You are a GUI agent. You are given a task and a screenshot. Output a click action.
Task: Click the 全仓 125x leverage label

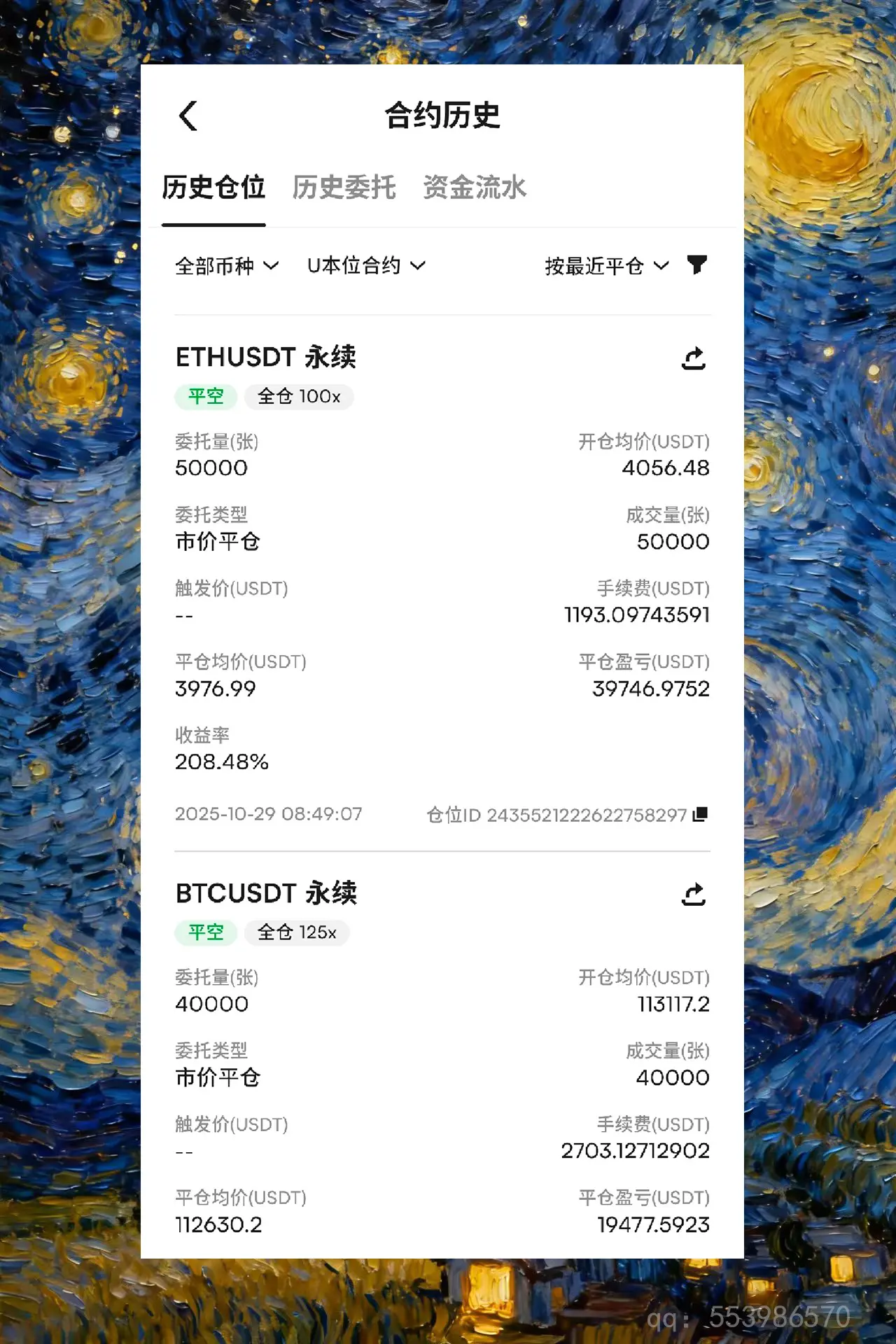click(x=297, y=932)
